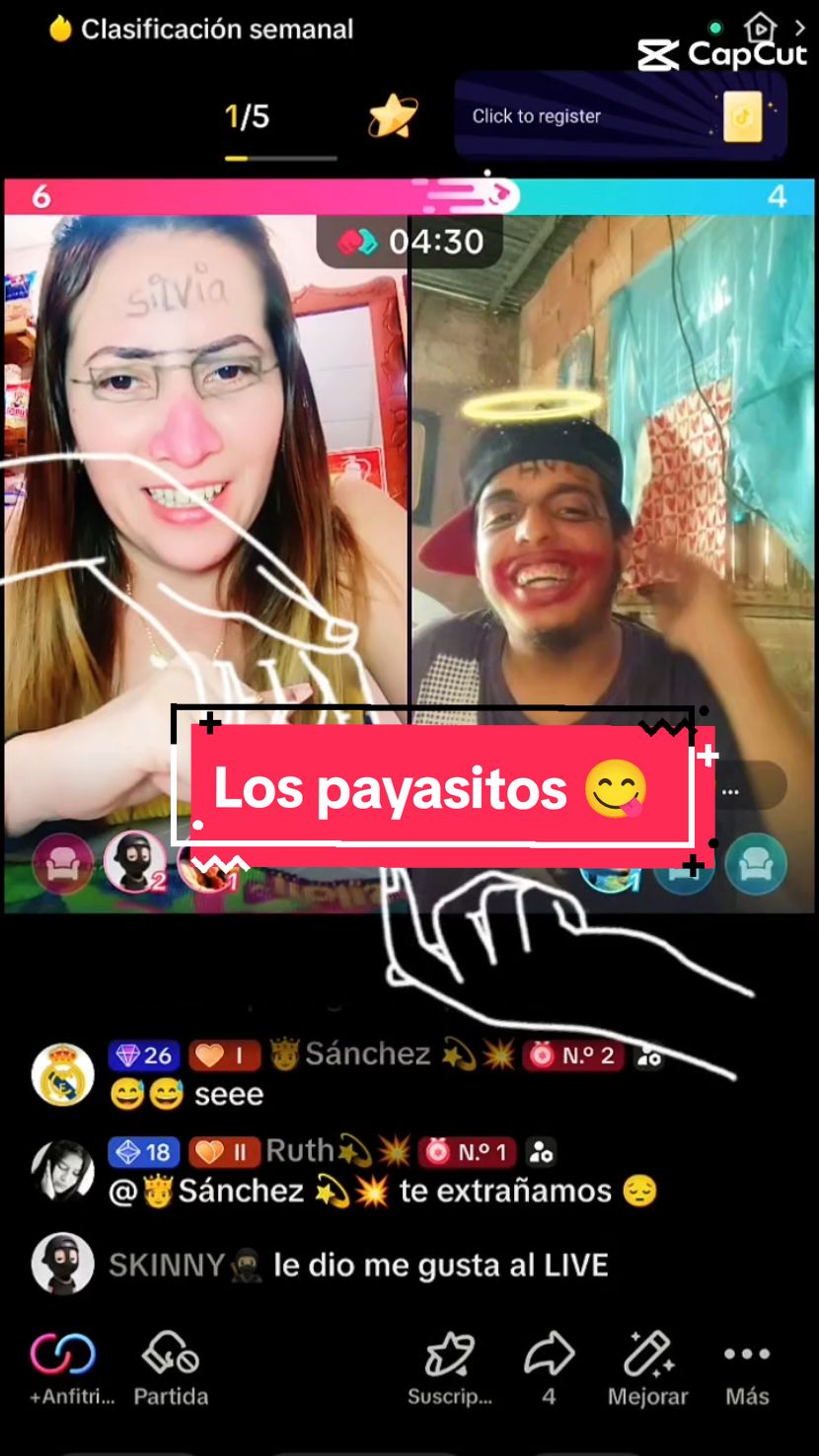Tap the empty sofa seat on the left side
Screen dimensions: 819x1456
(63, 864)
